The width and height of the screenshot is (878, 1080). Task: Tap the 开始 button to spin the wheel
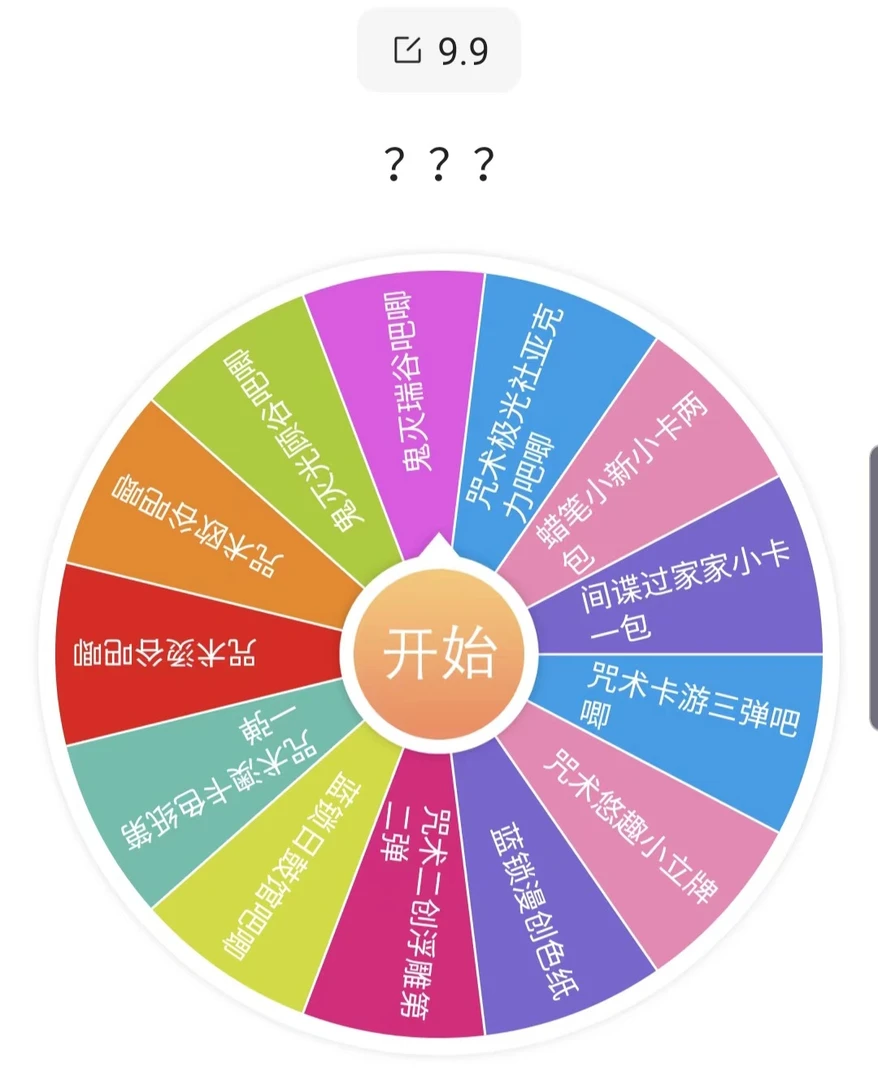439,655
